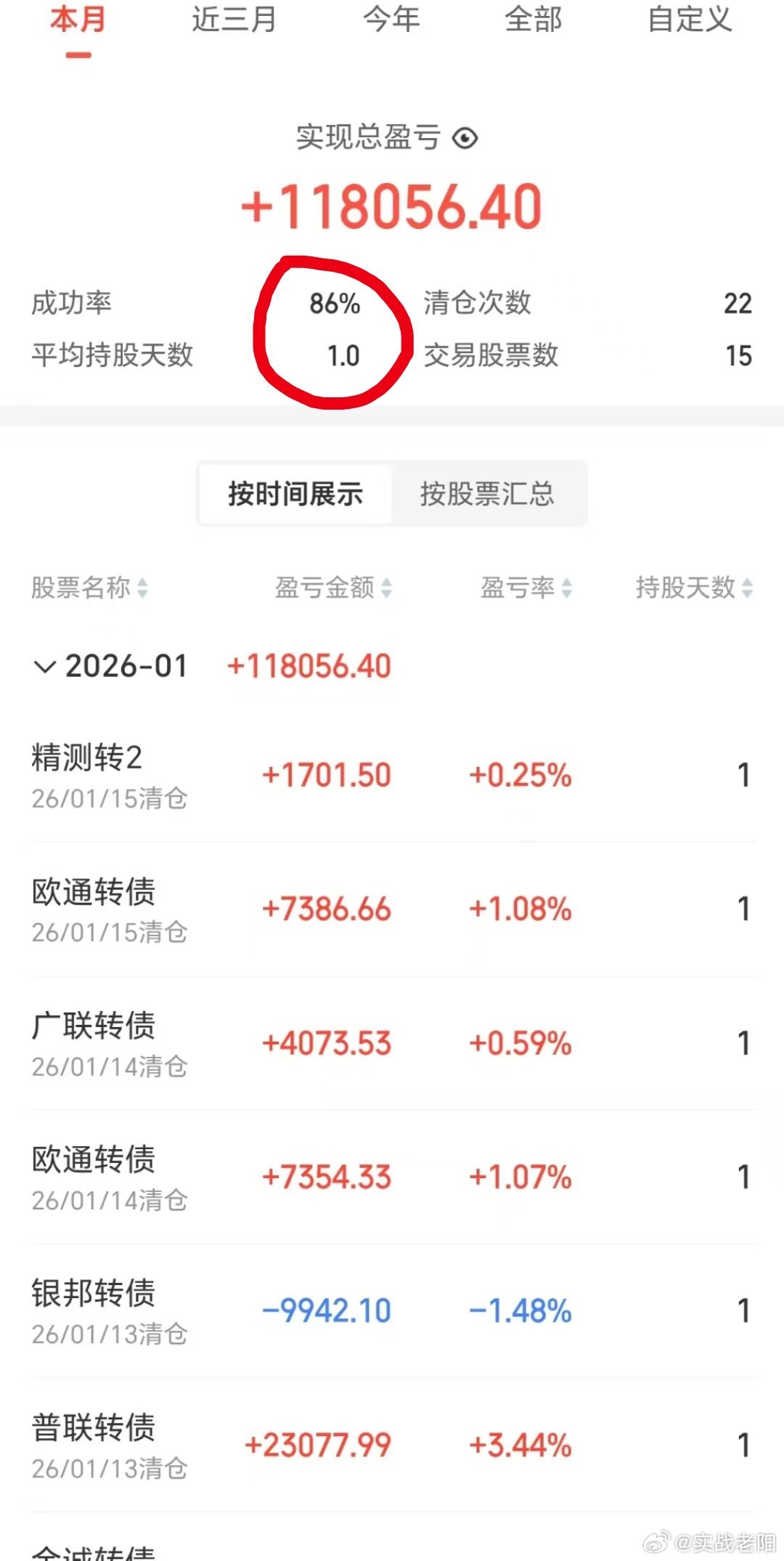Collapse the 2026-01 month group
The image size is (784, 1561).
[45, 667]
